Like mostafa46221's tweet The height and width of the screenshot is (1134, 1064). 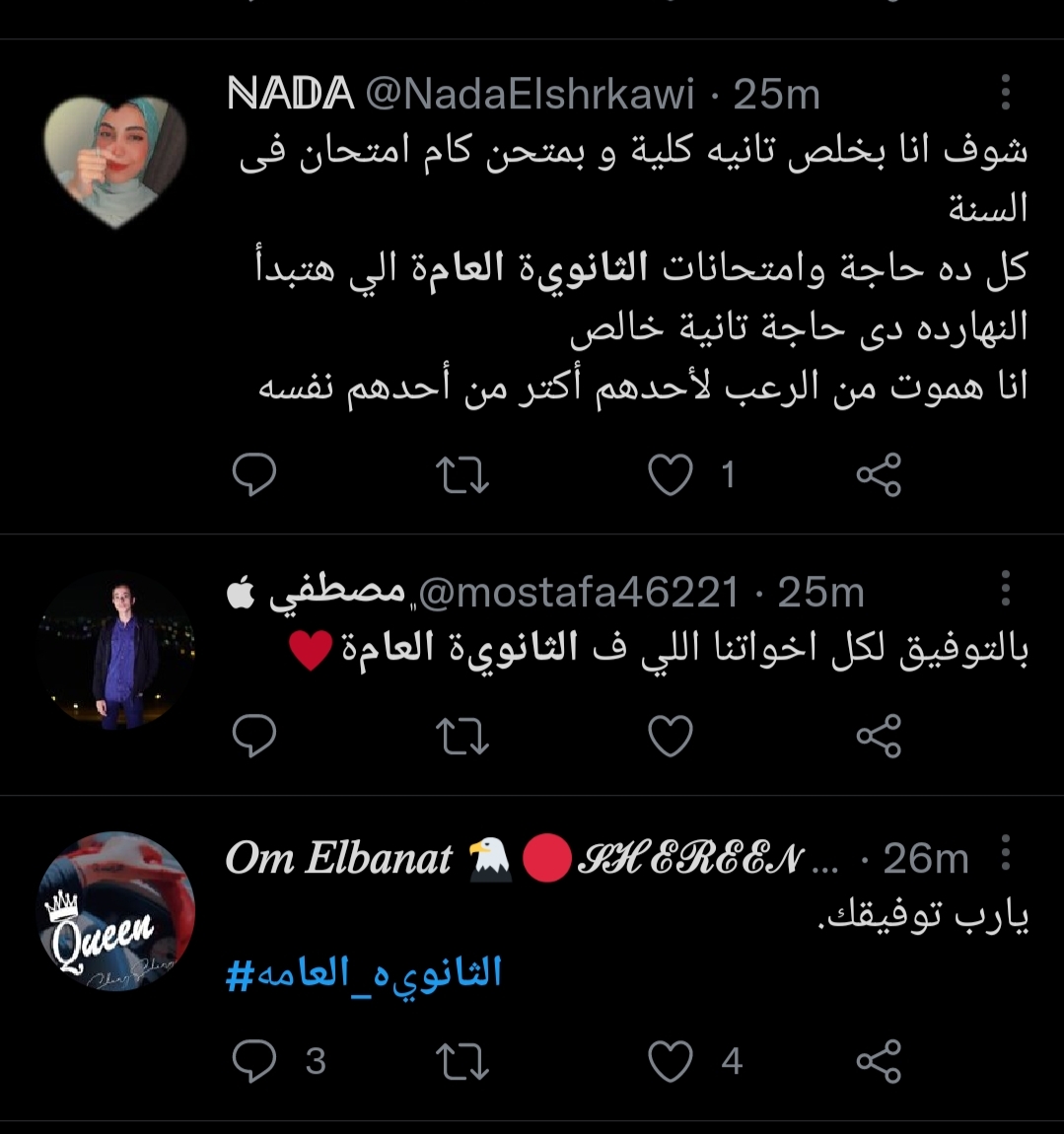coord(671,736)
